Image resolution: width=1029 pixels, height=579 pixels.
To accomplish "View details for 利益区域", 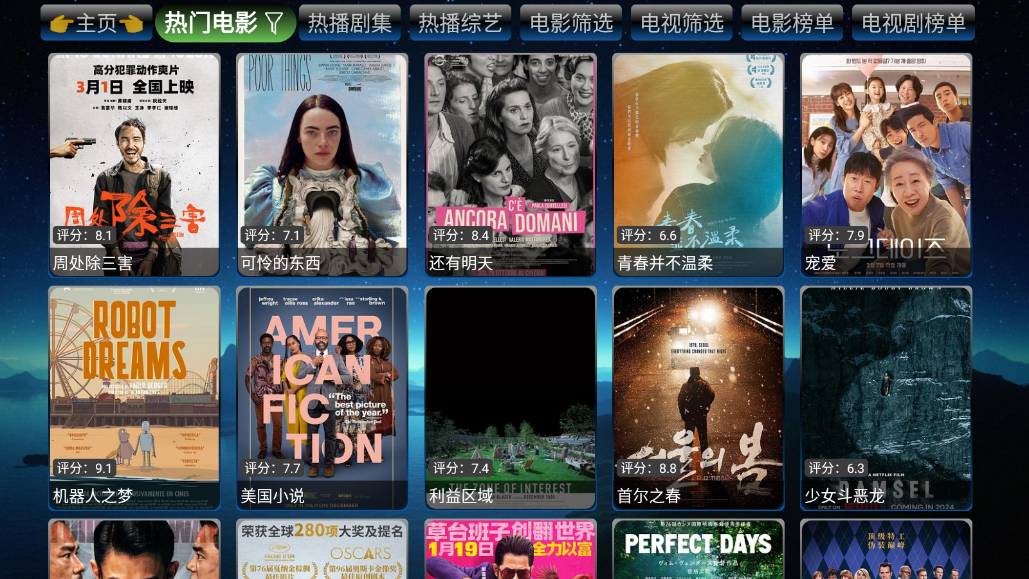I will pos(510,398).
